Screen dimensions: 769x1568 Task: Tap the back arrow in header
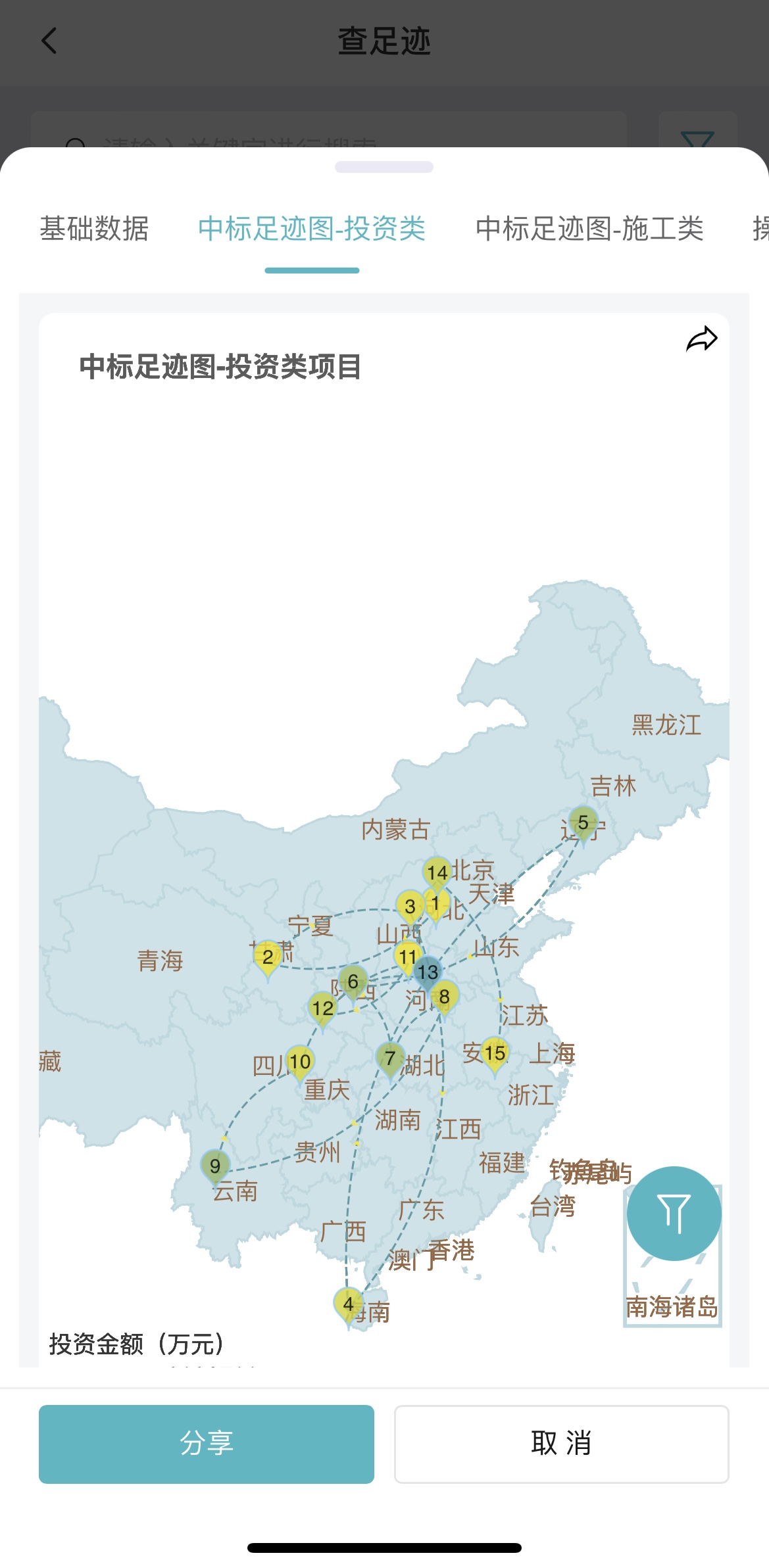point(49,41)
